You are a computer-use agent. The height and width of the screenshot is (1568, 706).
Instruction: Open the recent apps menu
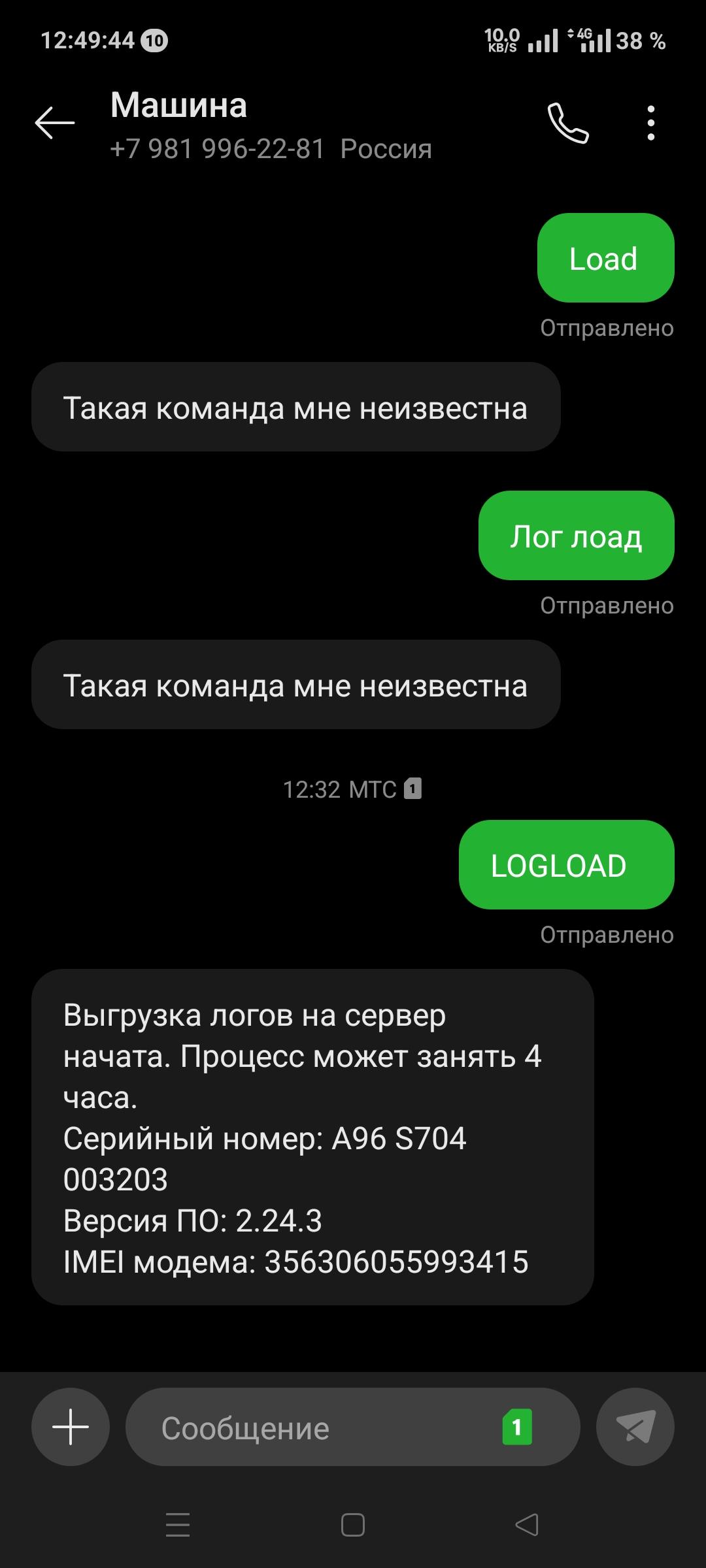[x=178, y=1525]
